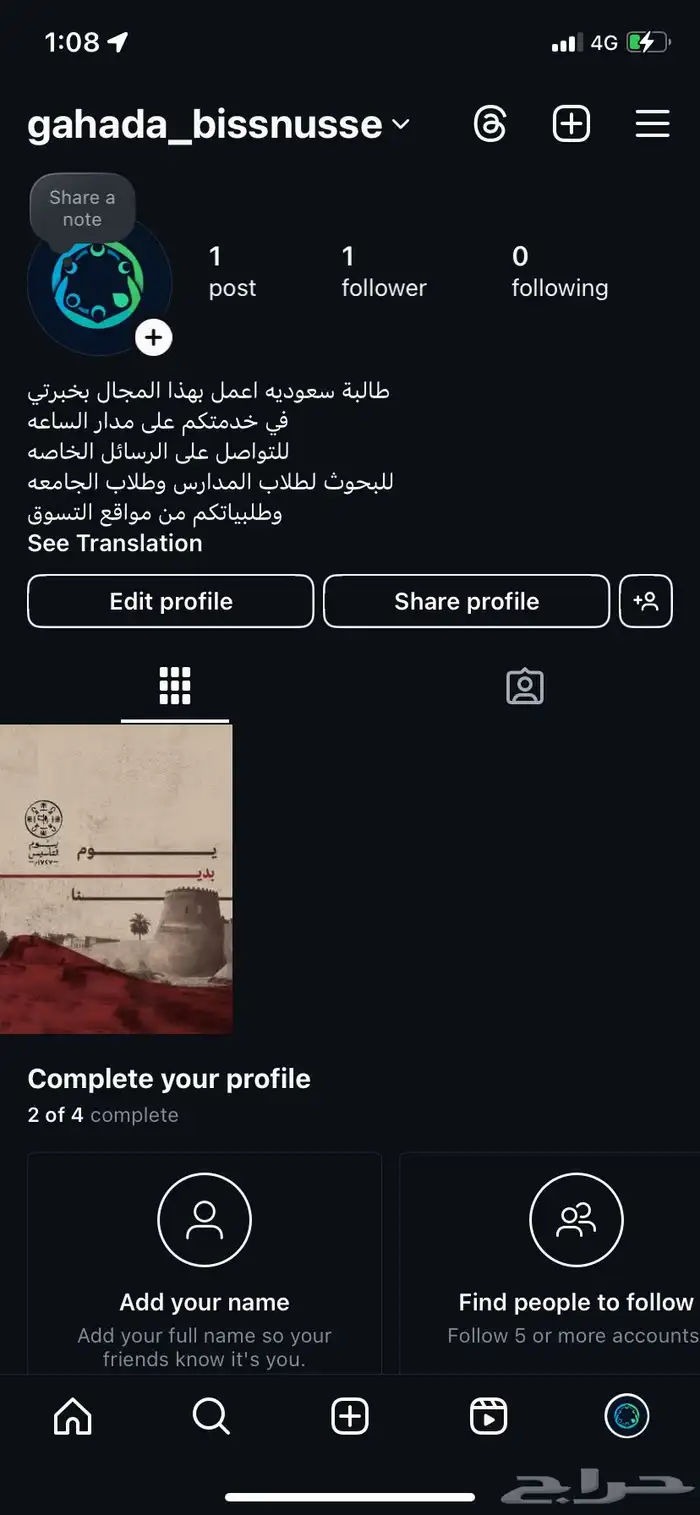The image size is (700, 1515).
Task: Switch to the tagged photos tab
Action: (524, 686)
